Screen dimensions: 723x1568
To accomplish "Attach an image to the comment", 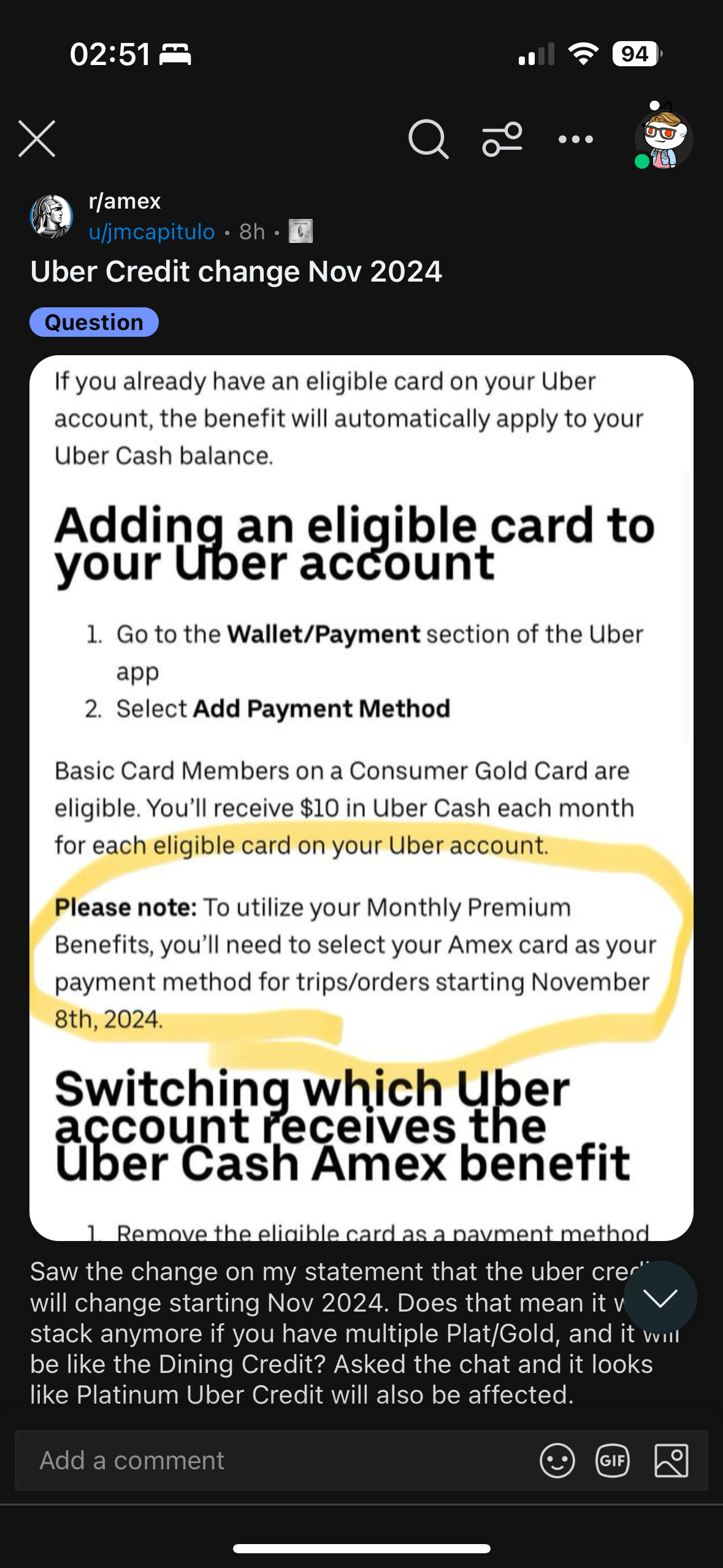I will 671,1460.
